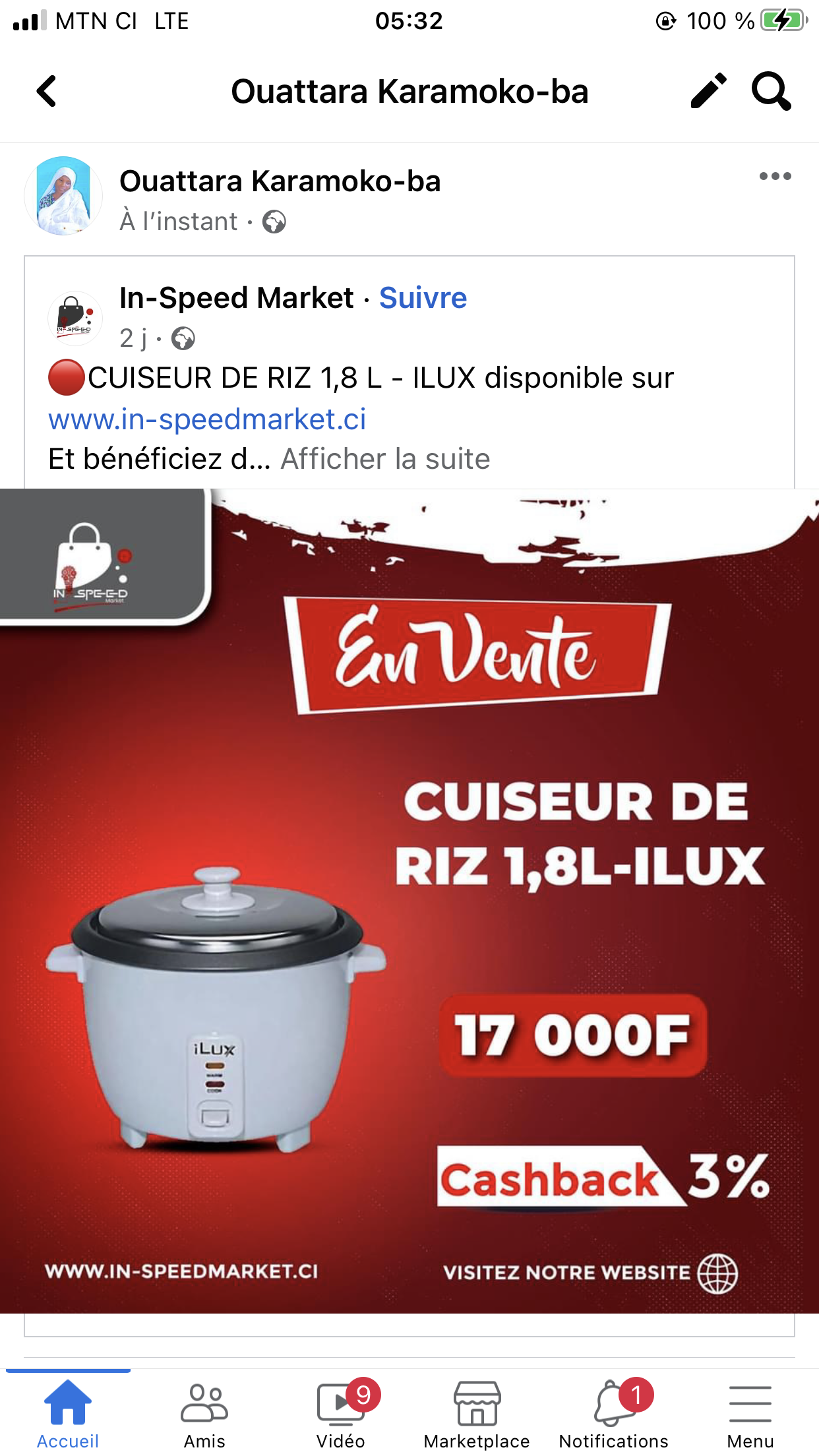
Task: Expand the post with Afficher la suite
Action: (385, 459)
